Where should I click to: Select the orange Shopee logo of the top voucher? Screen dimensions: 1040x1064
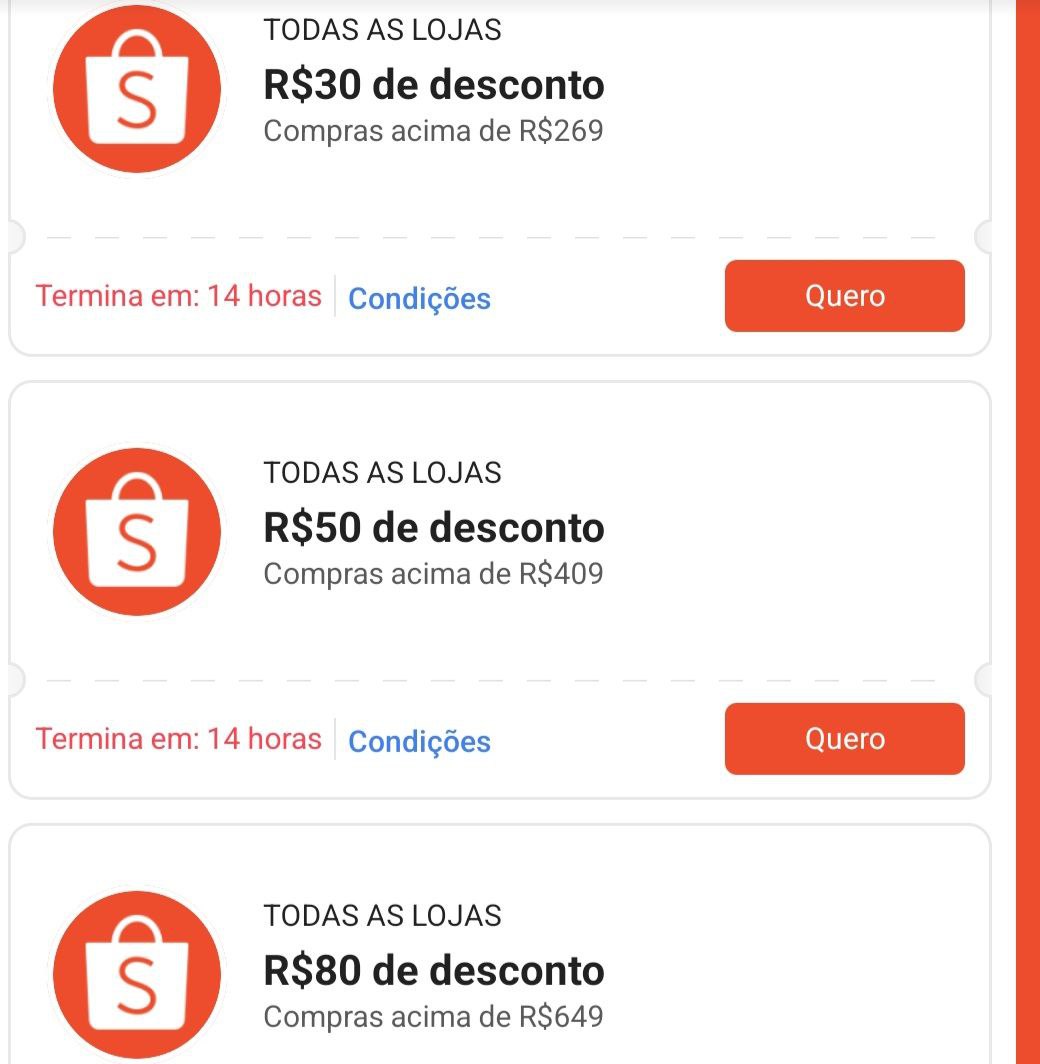pyautogui.click(x=137, y=89)
